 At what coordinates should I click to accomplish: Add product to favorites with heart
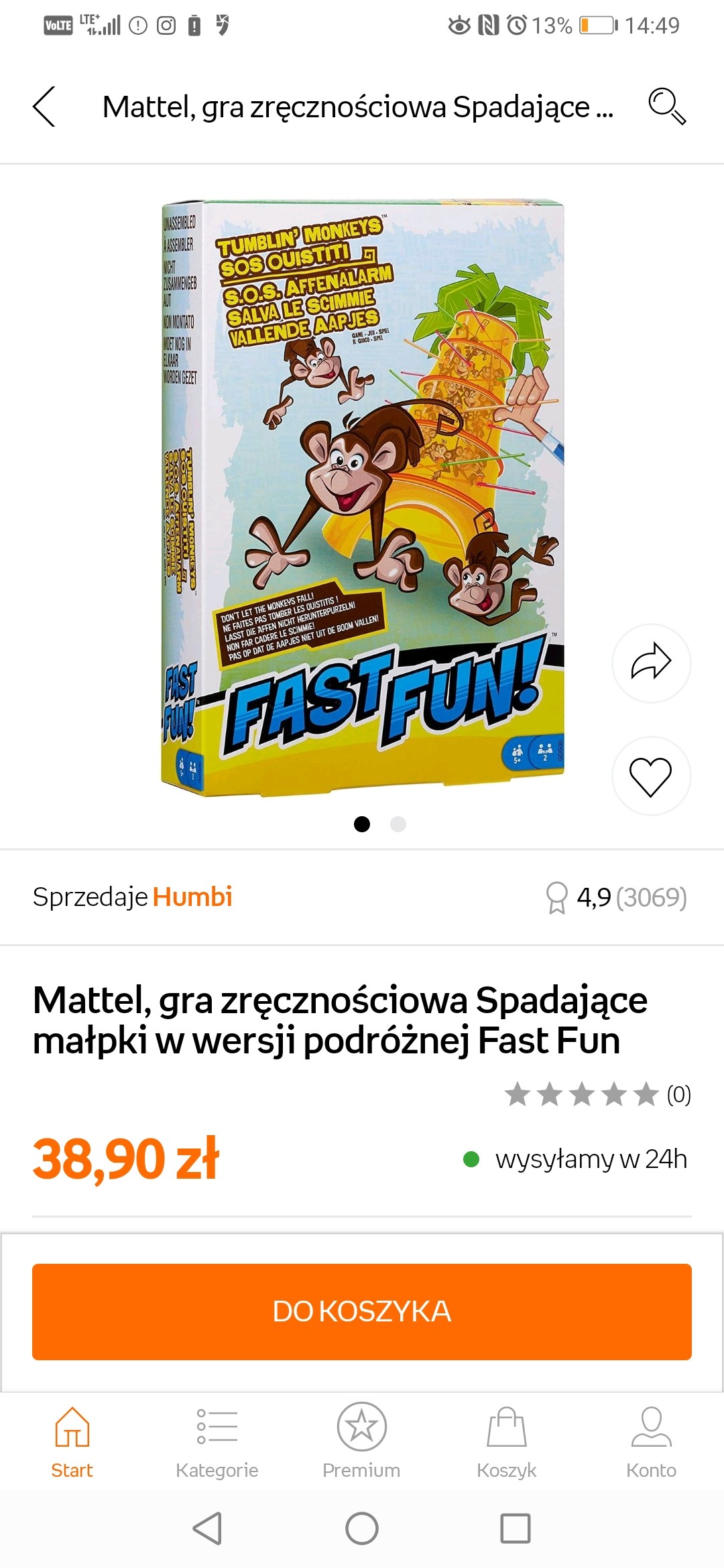[x=651, y=776]
